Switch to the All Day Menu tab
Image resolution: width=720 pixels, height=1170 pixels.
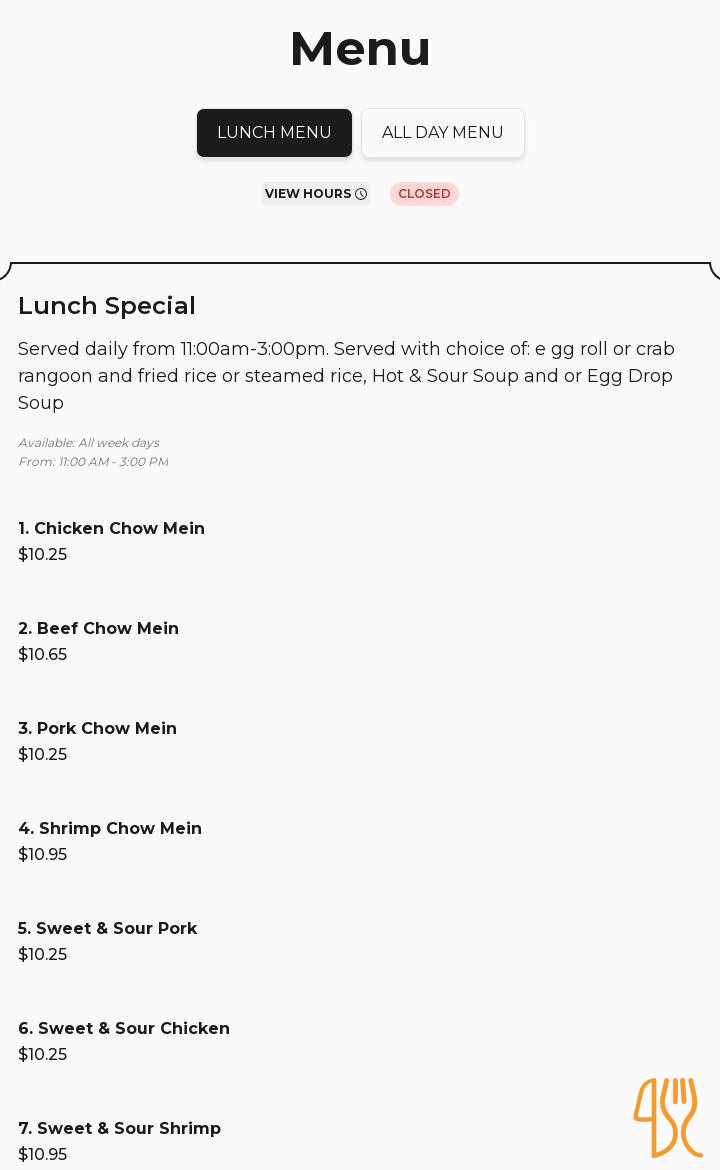[442, 133]
